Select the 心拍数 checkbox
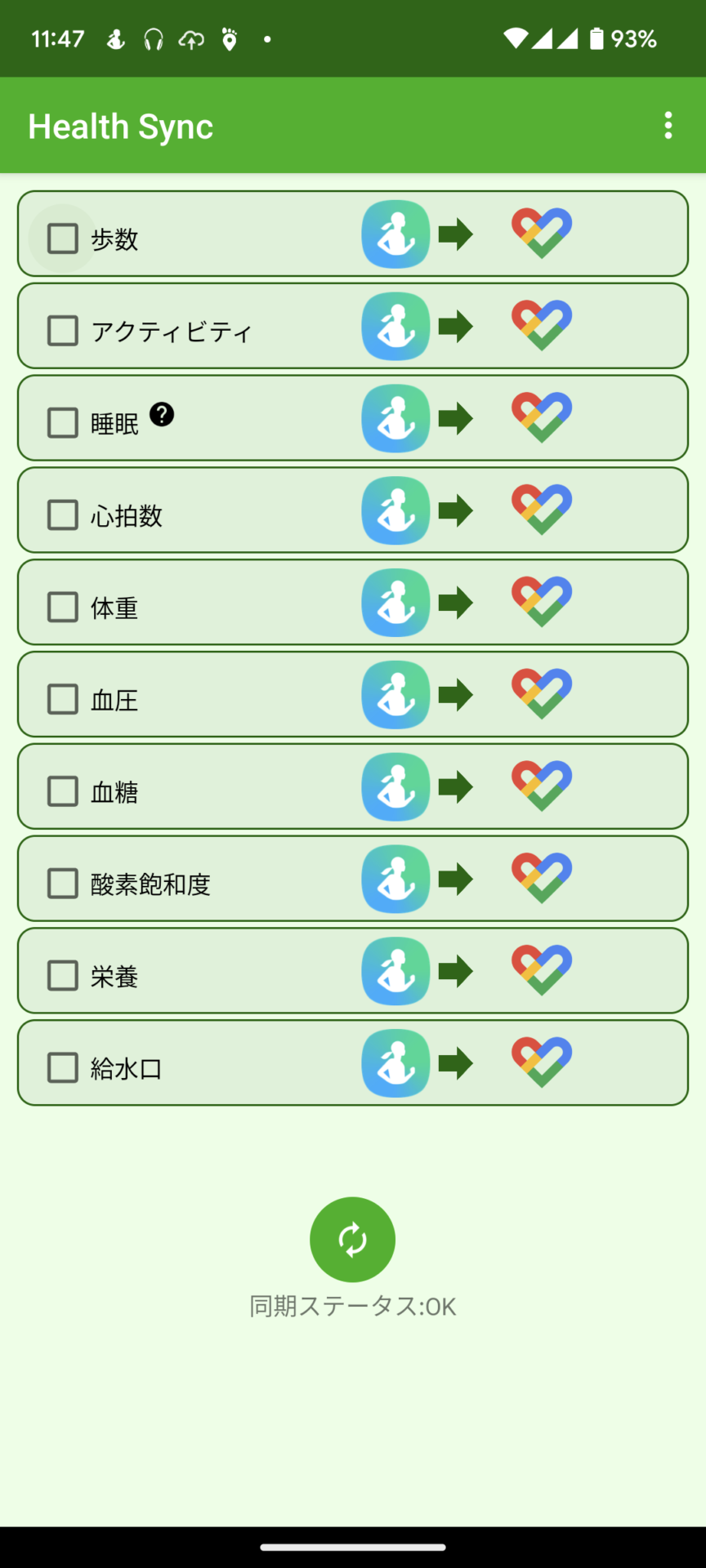 63,515
